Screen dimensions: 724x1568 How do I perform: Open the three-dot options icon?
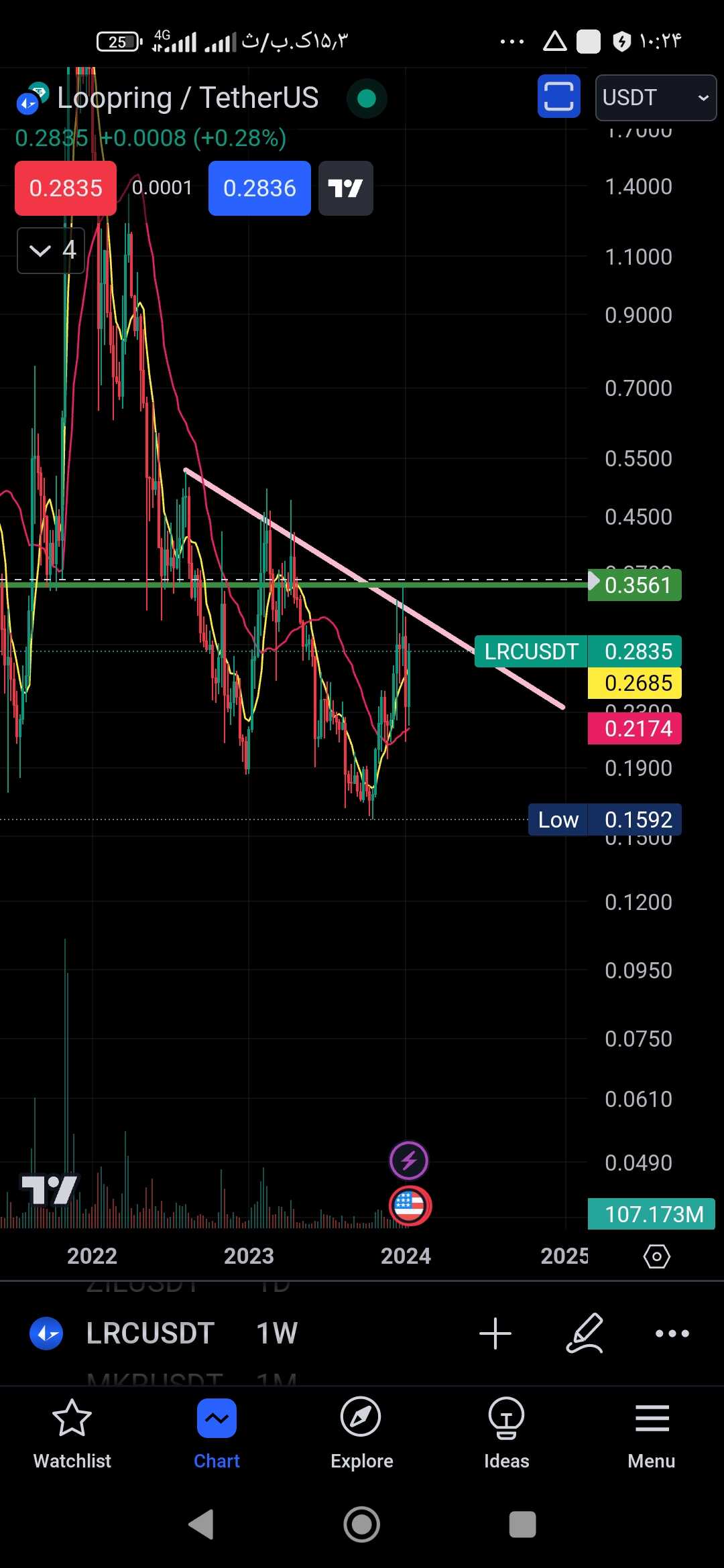(672, 1333)
